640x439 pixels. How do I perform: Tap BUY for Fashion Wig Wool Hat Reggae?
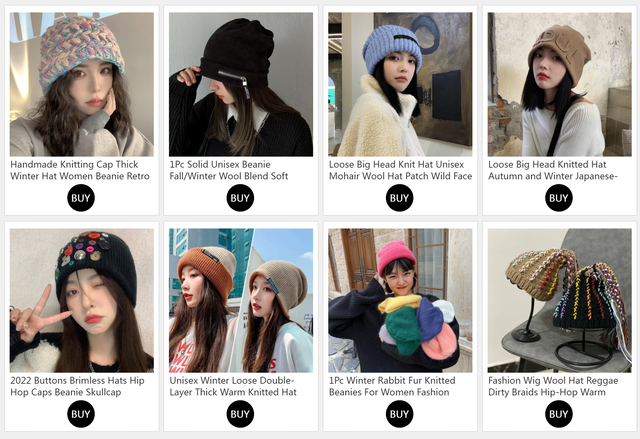[559, 414]
